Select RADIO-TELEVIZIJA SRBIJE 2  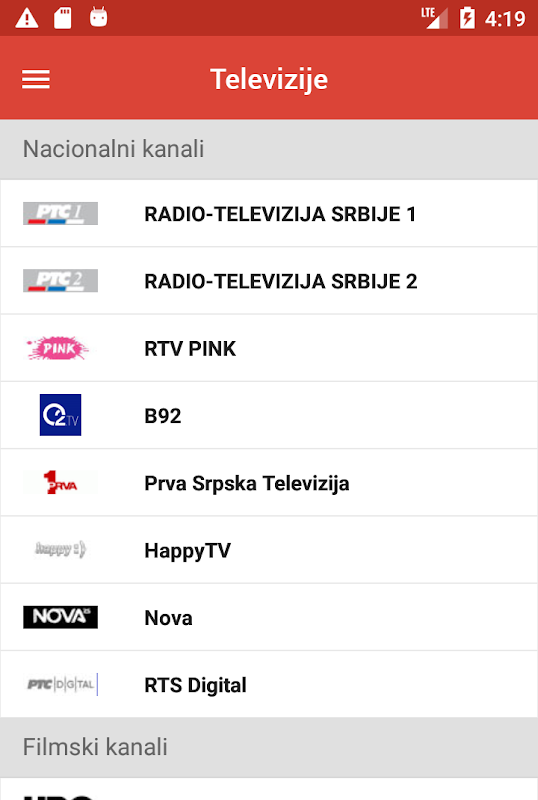coord(269,281)
